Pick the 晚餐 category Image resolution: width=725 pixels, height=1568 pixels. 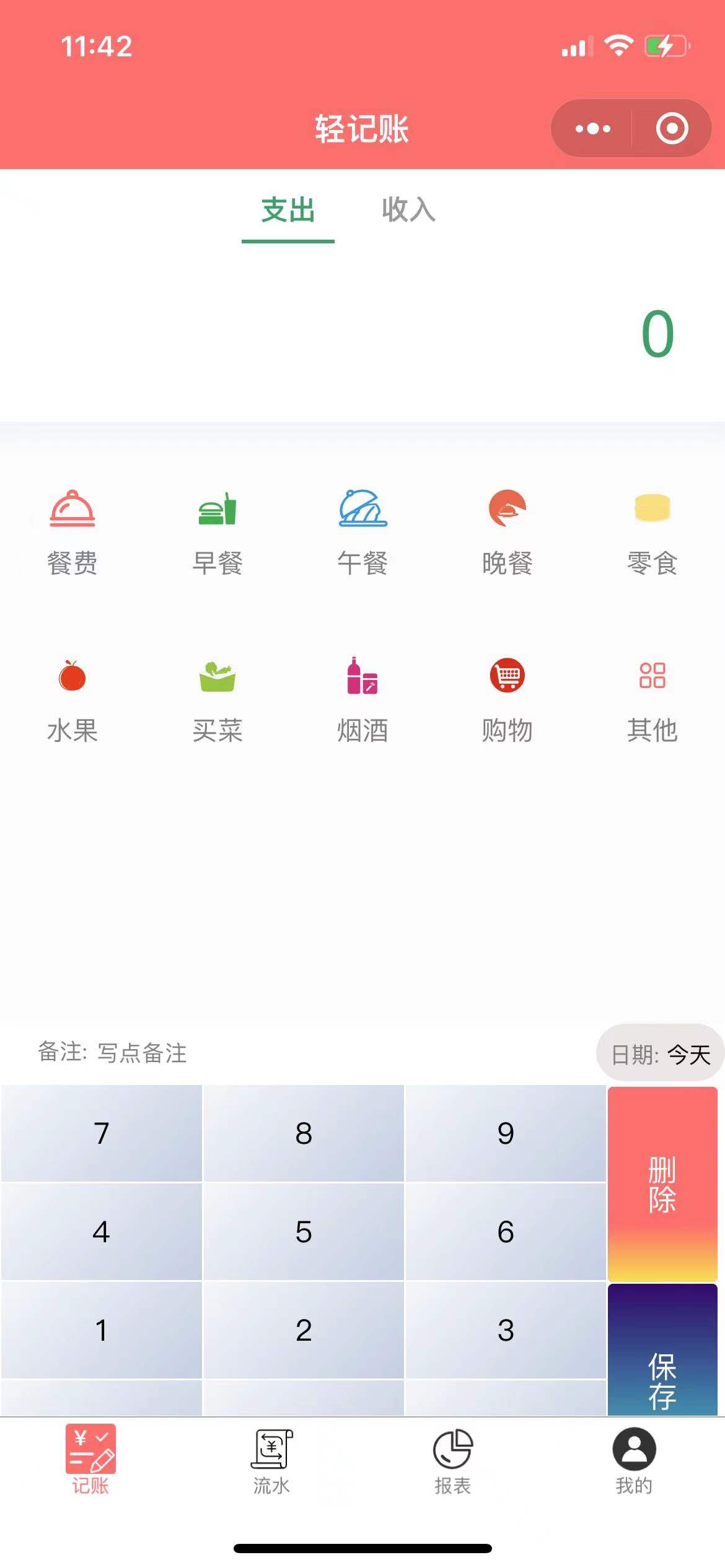click(507, 532)
